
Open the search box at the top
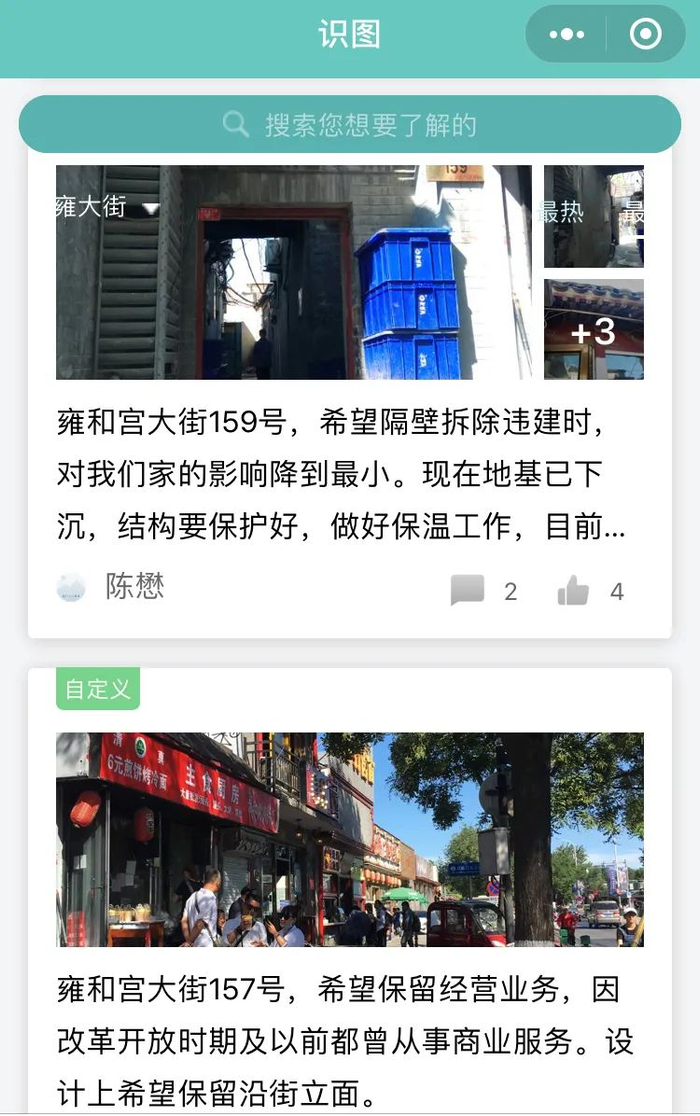click(x=349, y=125)
